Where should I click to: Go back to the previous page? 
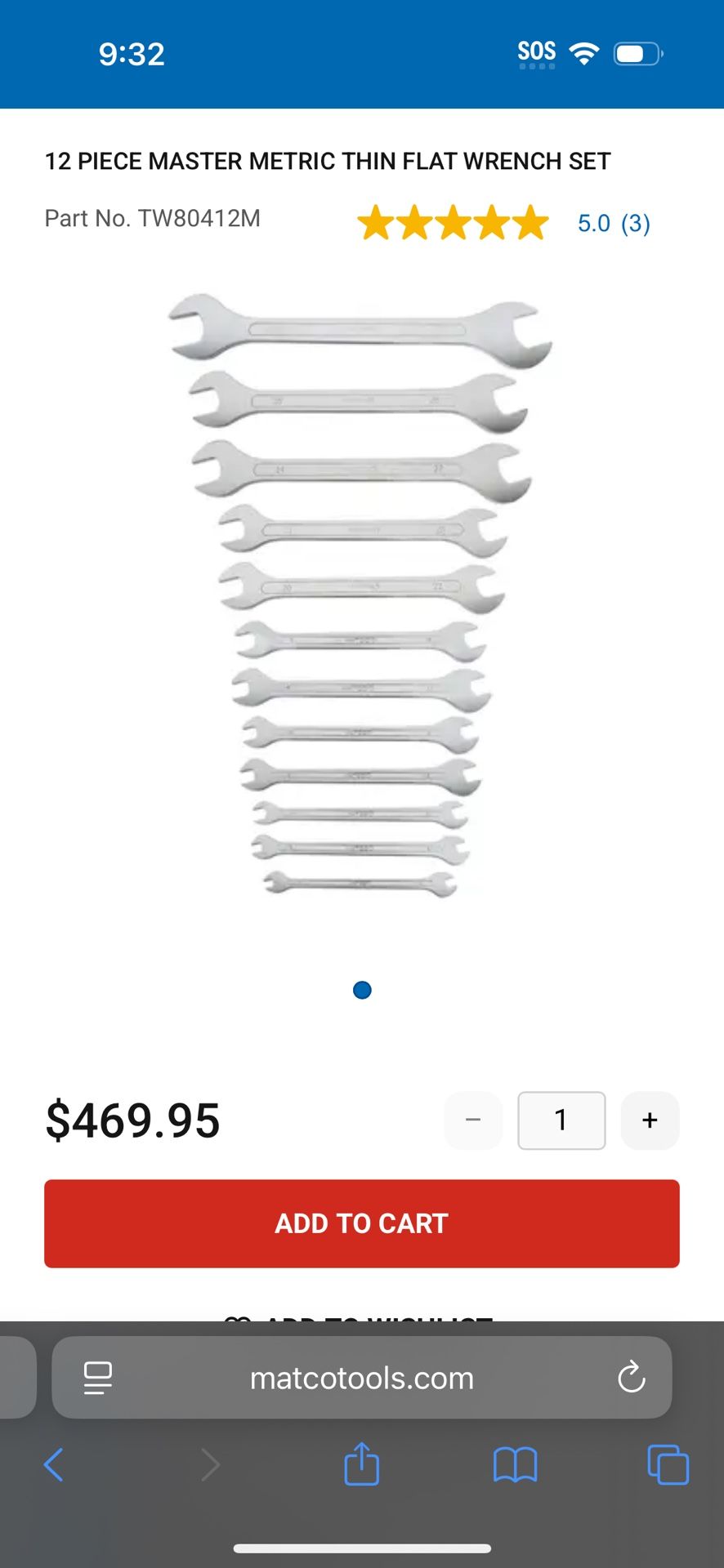click(54, 1465)
